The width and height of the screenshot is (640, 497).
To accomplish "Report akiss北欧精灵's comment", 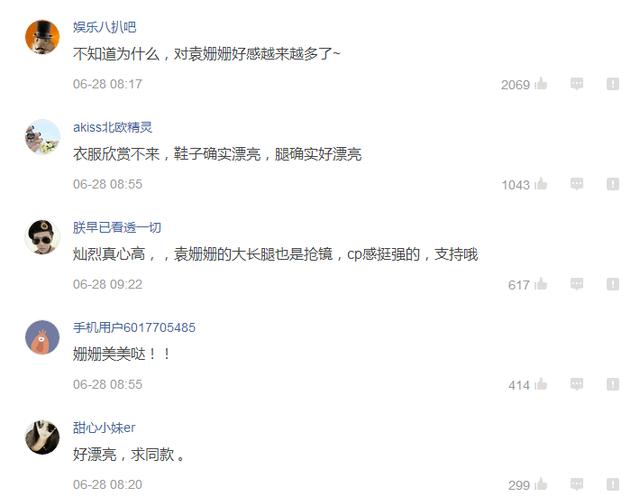I will coord(613,185).
